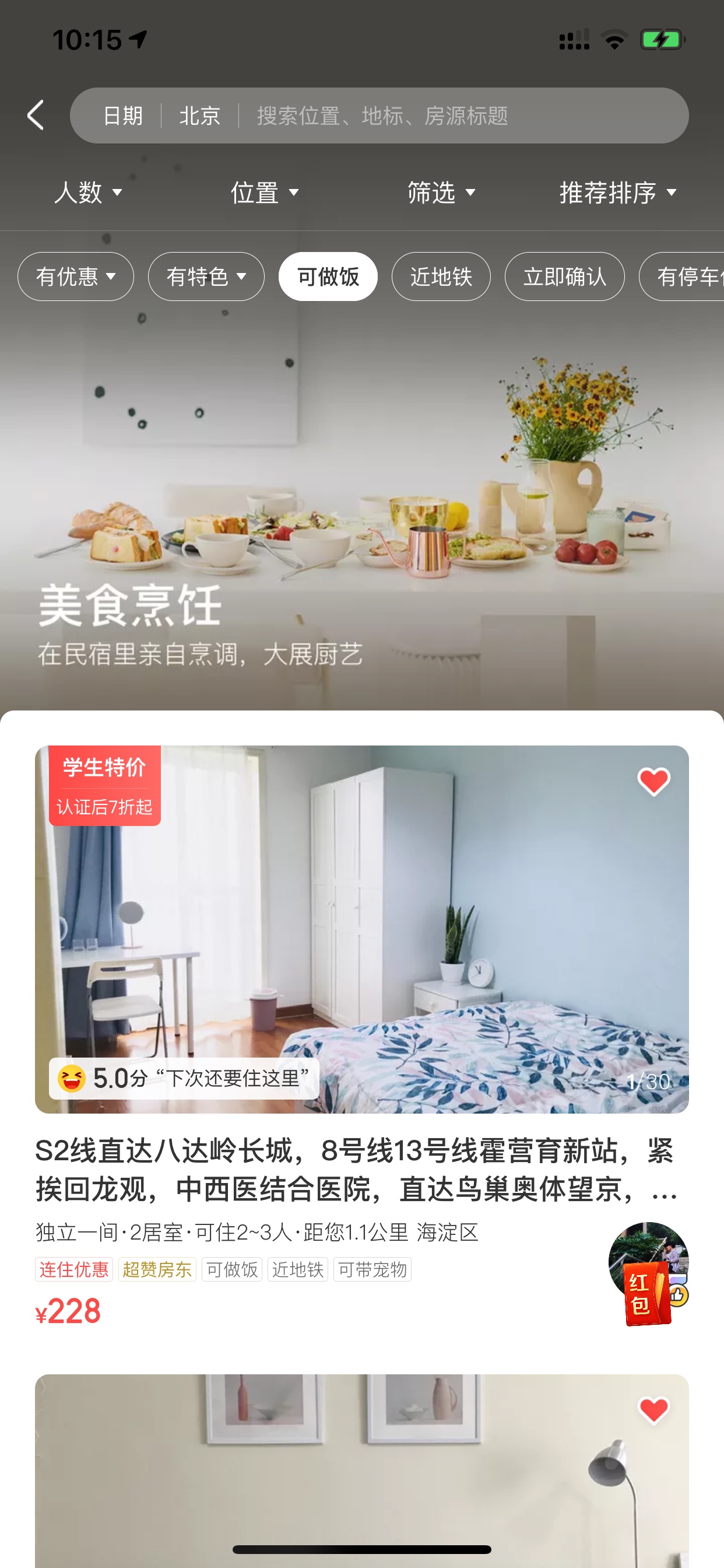
Task: Expand the 有优惠 filter chip
Action: [x=75, y=276]
